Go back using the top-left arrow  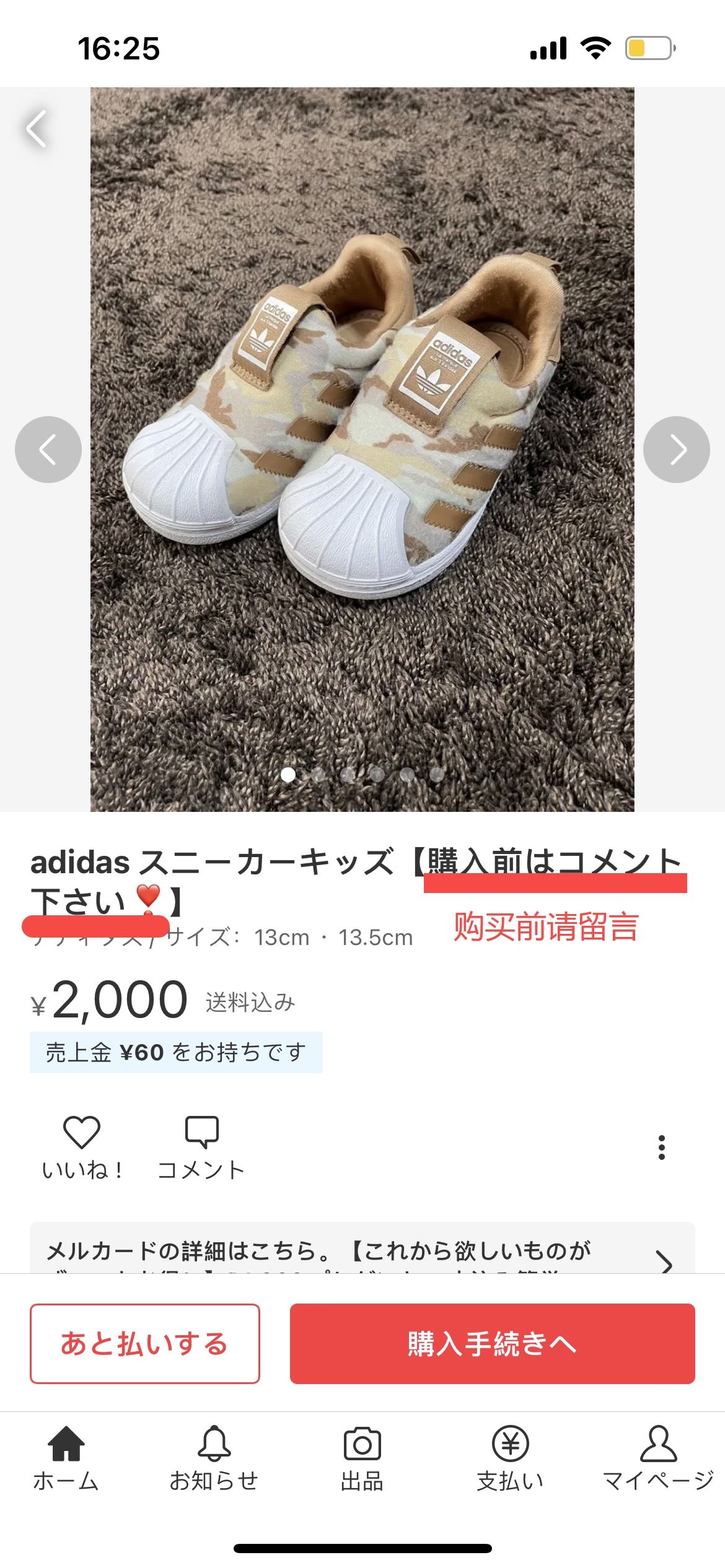point(37,129)
